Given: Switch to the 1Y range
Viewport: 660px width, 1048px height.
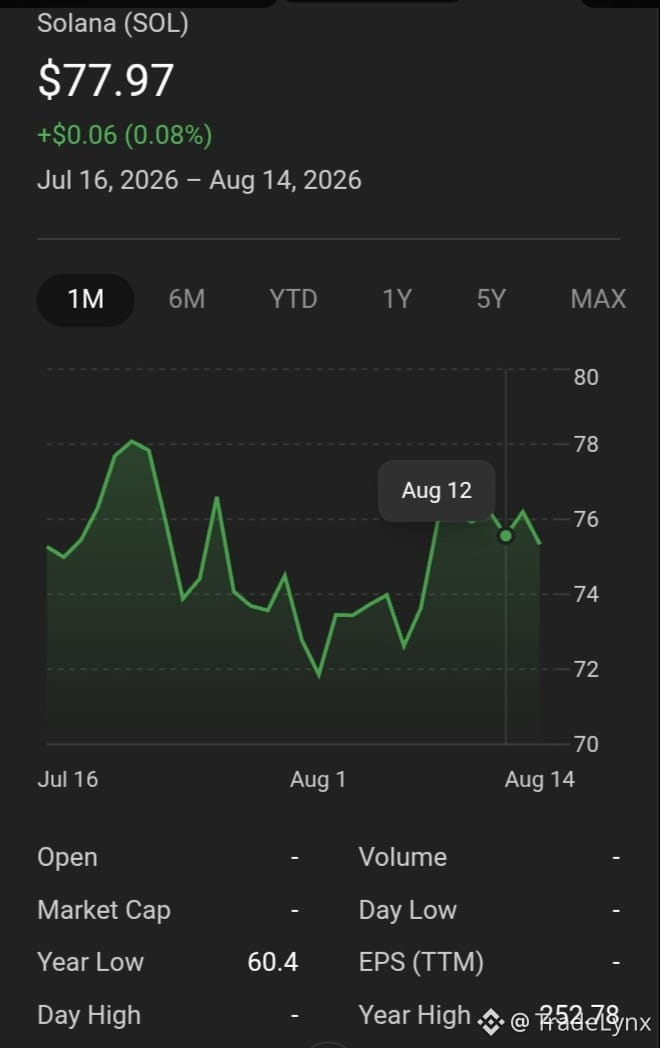Looking at the screenshot, I should [397, 299].
